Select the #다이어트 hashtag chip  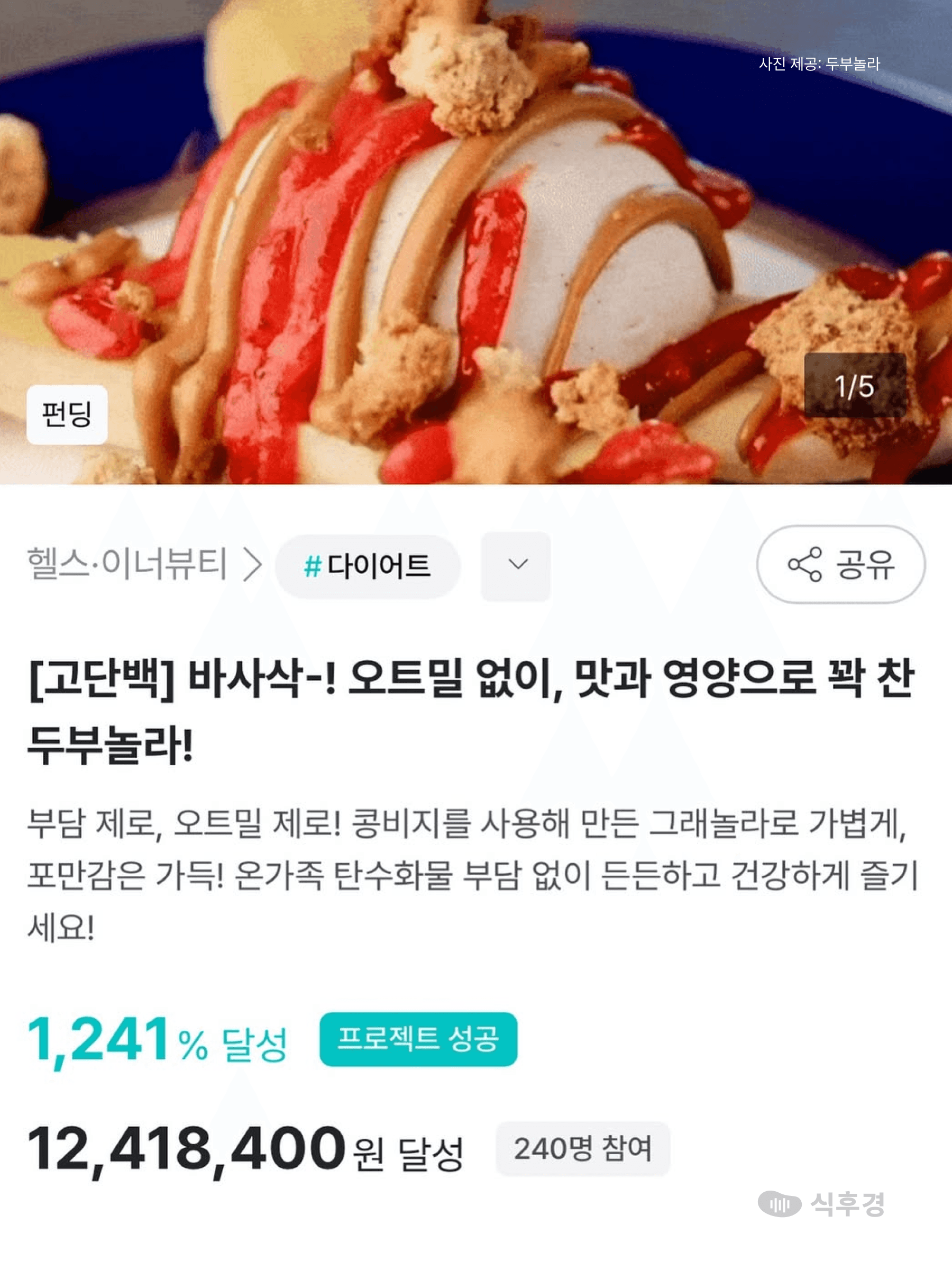click(367, 567)
